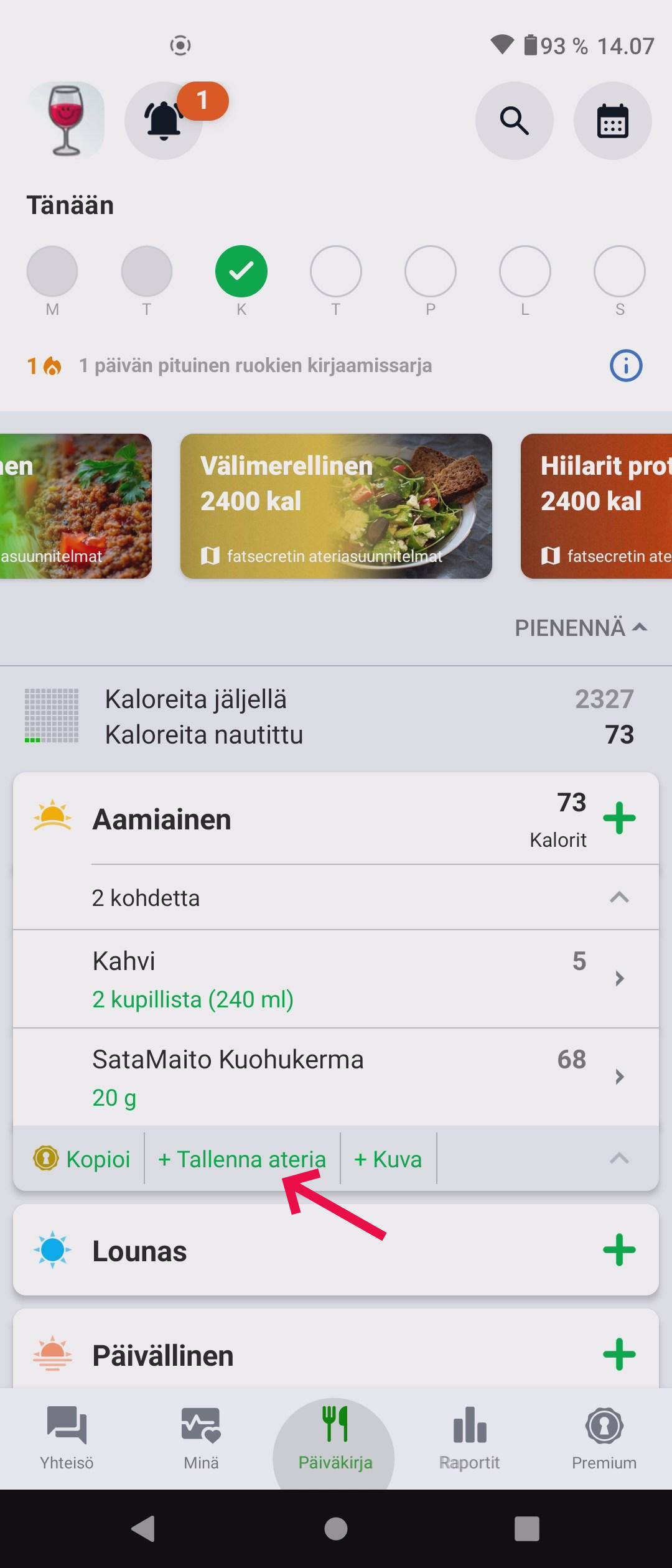
Task: Save the breakfast with Tallenna ateria
Action: coord(242,1159)
